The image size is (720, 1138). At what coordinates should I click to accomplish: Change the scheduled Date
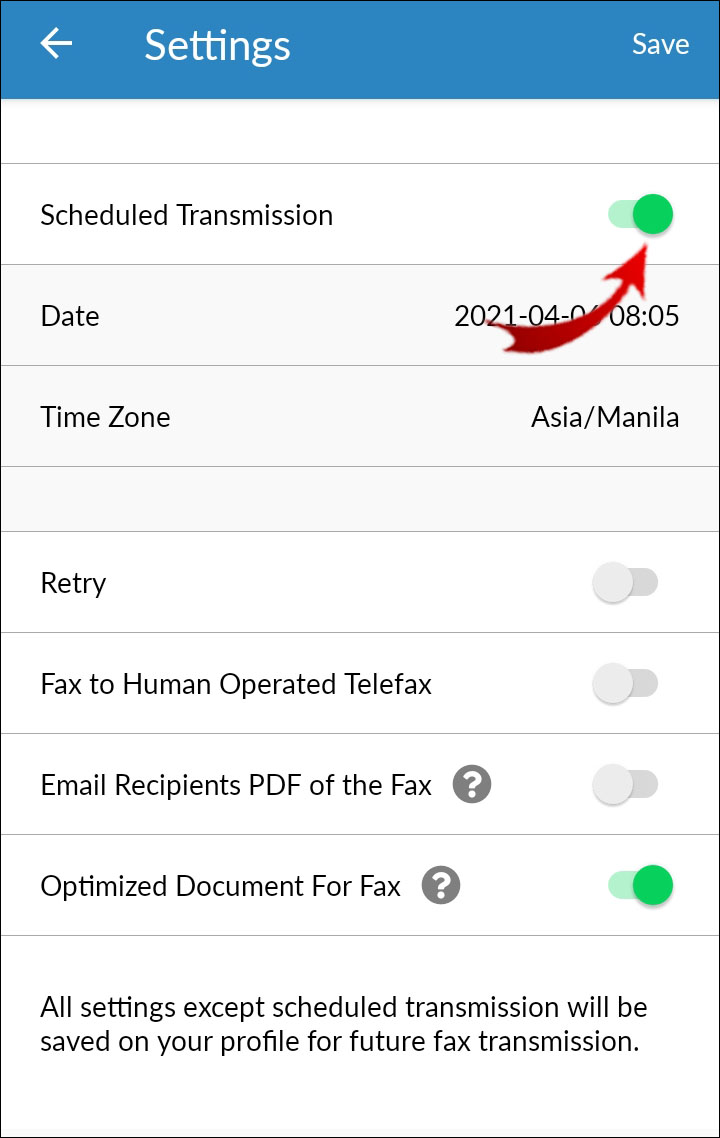566,316
